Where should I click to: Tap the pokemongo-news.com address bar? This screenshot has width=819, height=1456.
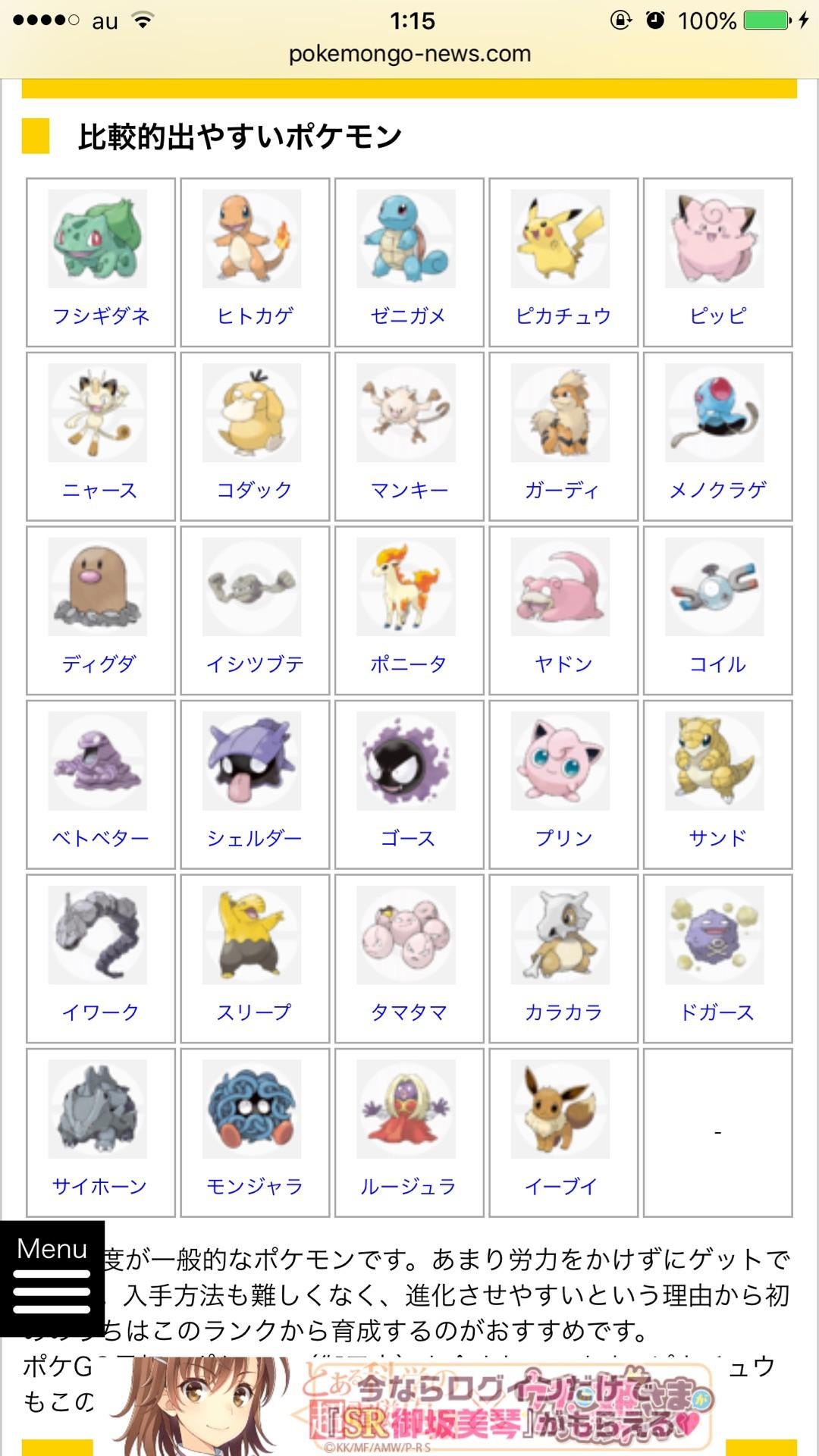(409, 54)
